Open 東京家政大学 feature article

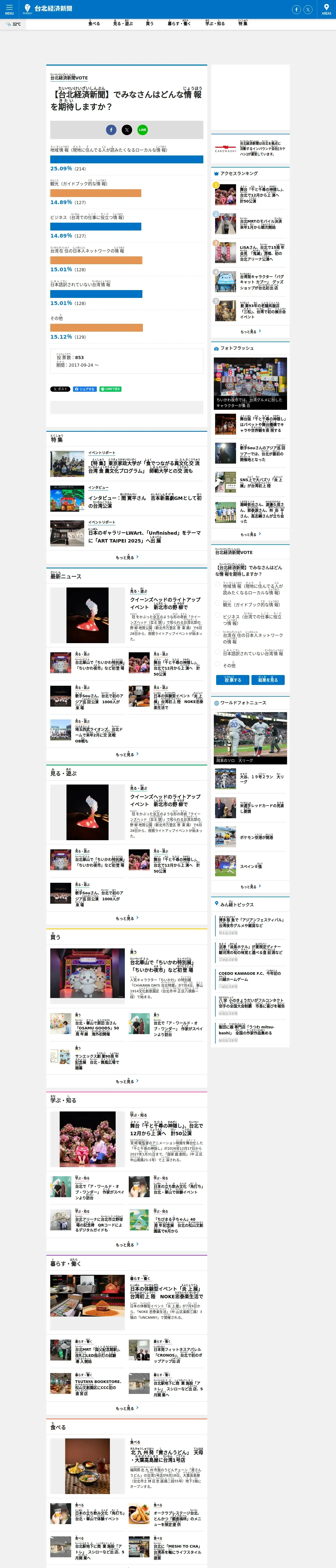point(144,467)
